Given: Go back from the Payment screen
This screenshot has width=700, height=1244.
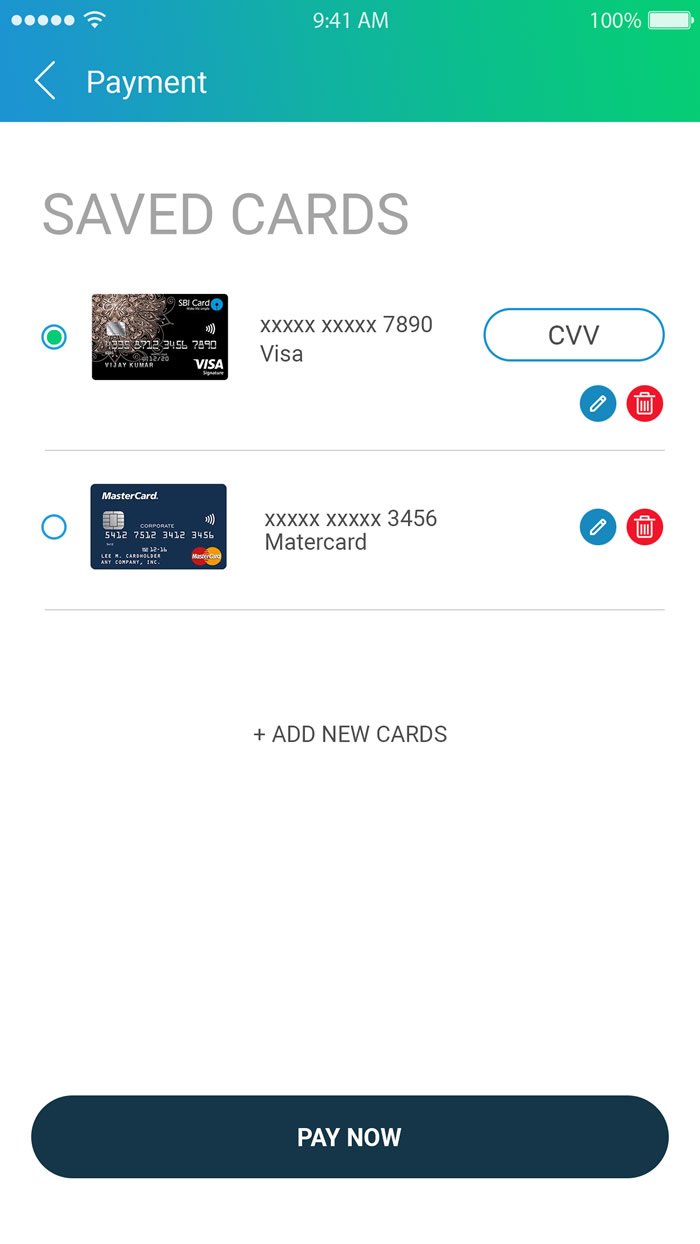Looking at the screenshot, I should 45,81.
